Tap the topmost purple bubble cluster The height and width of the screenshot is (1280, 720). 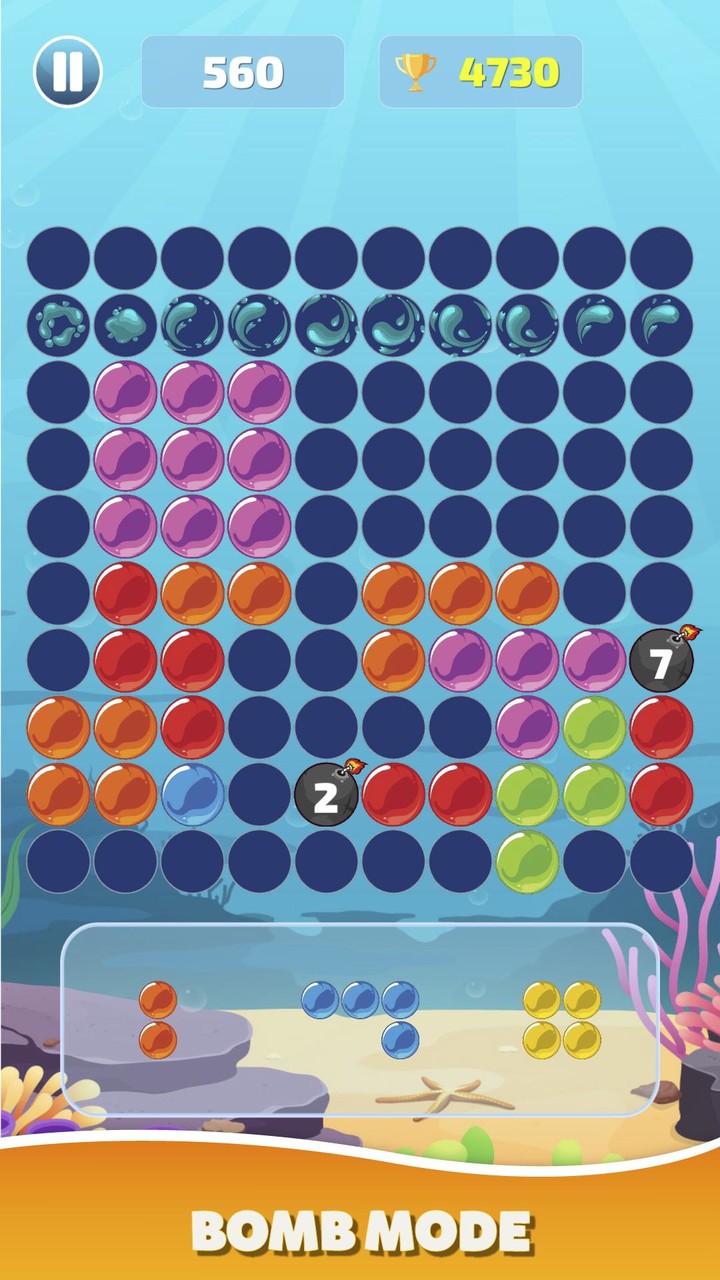pyautogui.click(x=192, y=392)
